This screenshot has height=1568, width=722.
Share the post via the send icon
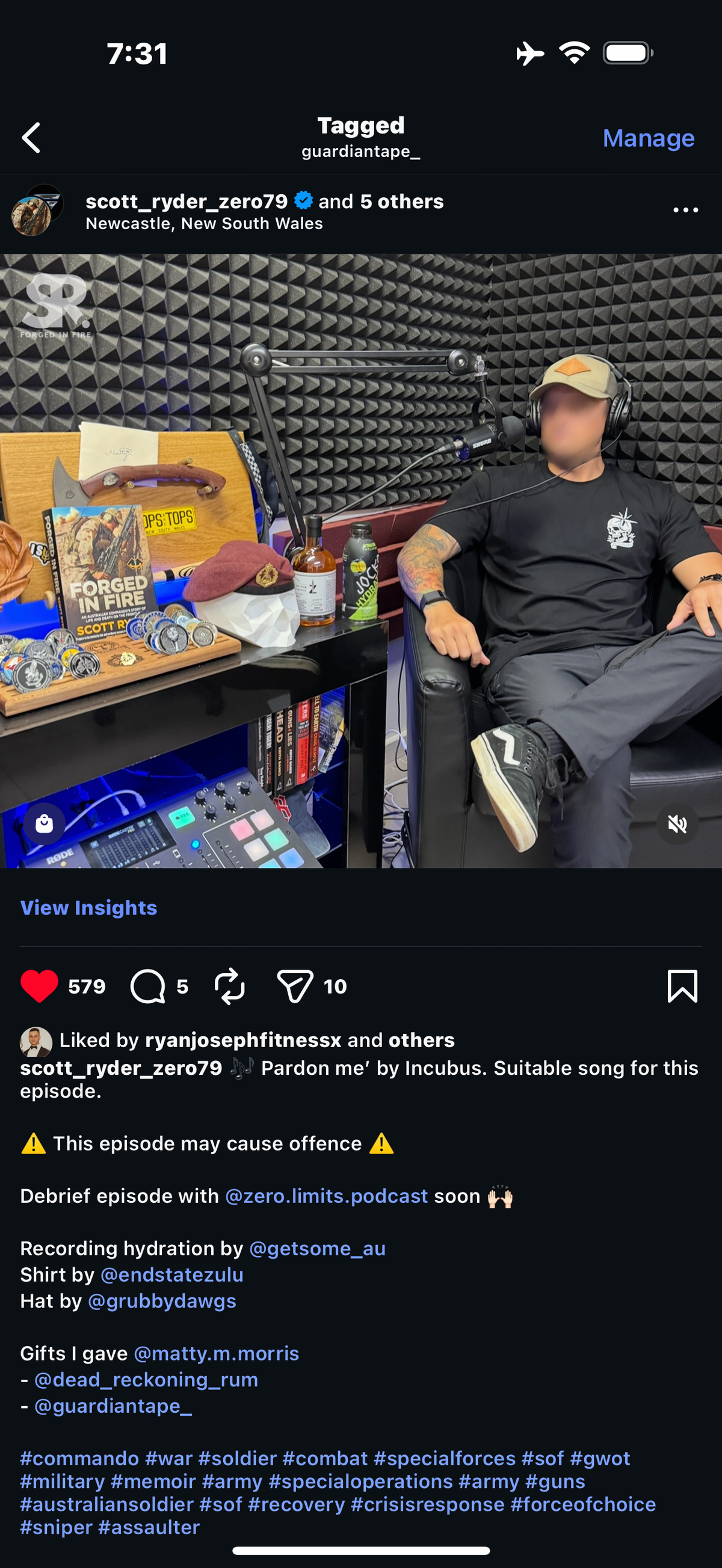click(295, 986)
